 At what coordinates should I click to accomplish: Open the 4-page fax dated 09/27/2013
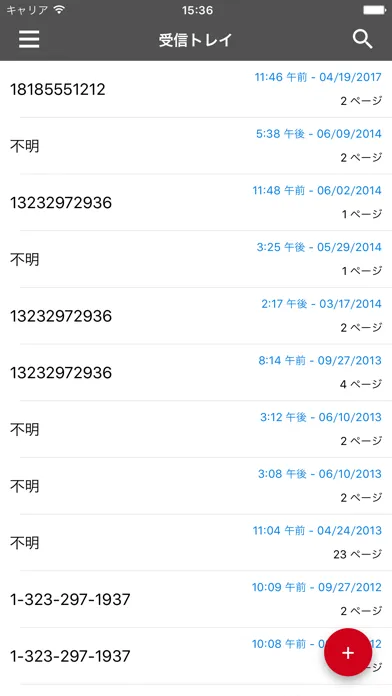pyautogui.click(x=196, y=372)
